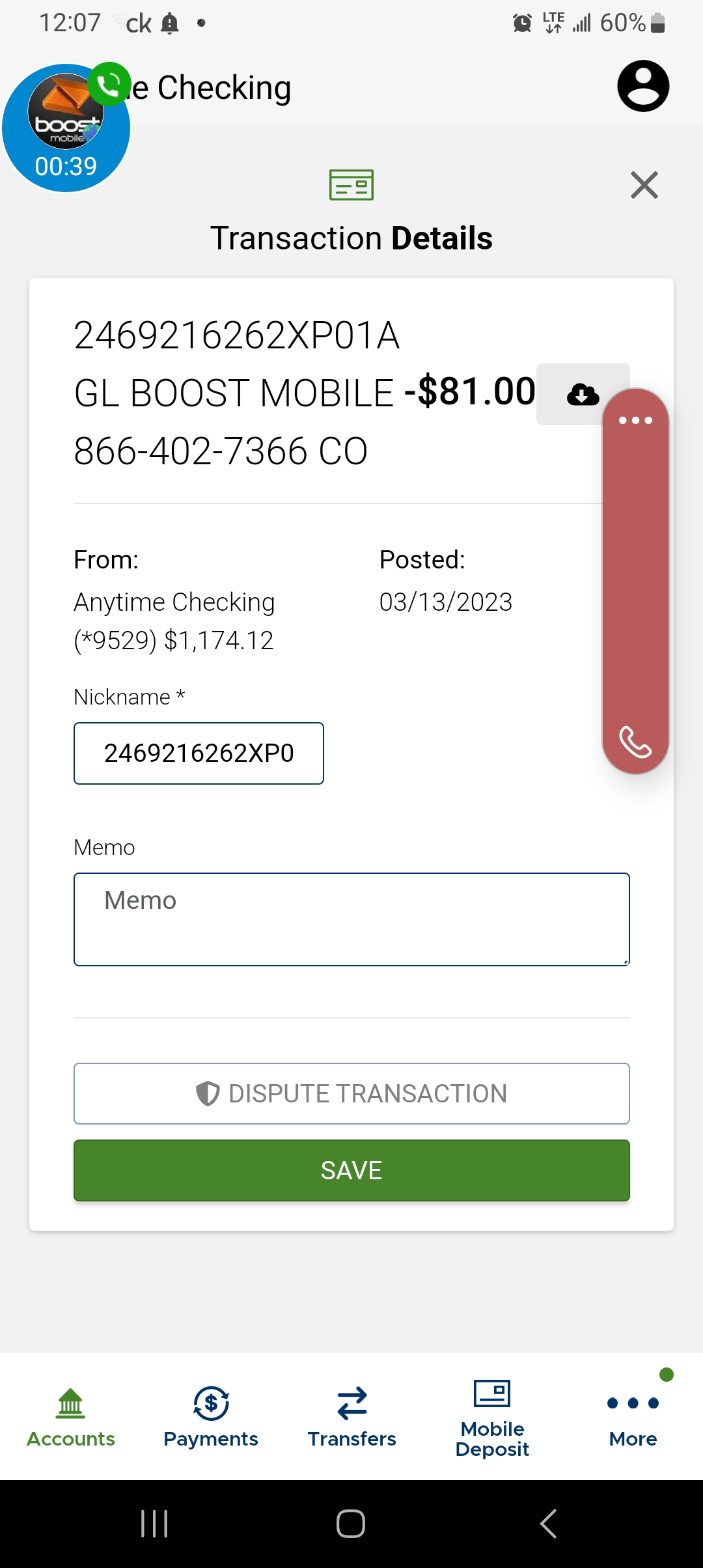Tap inside the Memo text box
This screenshot has height=1568, width=703.
coord(351,918)
